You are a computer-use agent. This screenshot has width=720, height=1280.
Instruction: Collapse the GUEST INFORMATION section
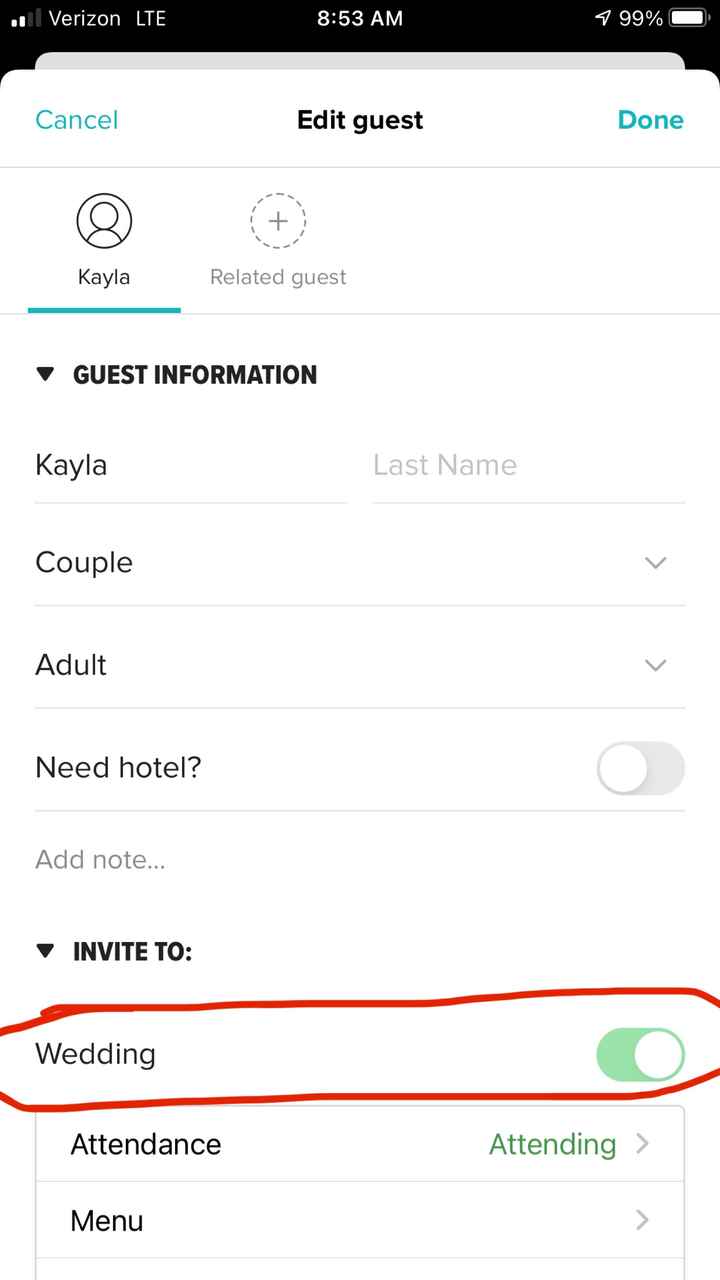tap(45, 374)
